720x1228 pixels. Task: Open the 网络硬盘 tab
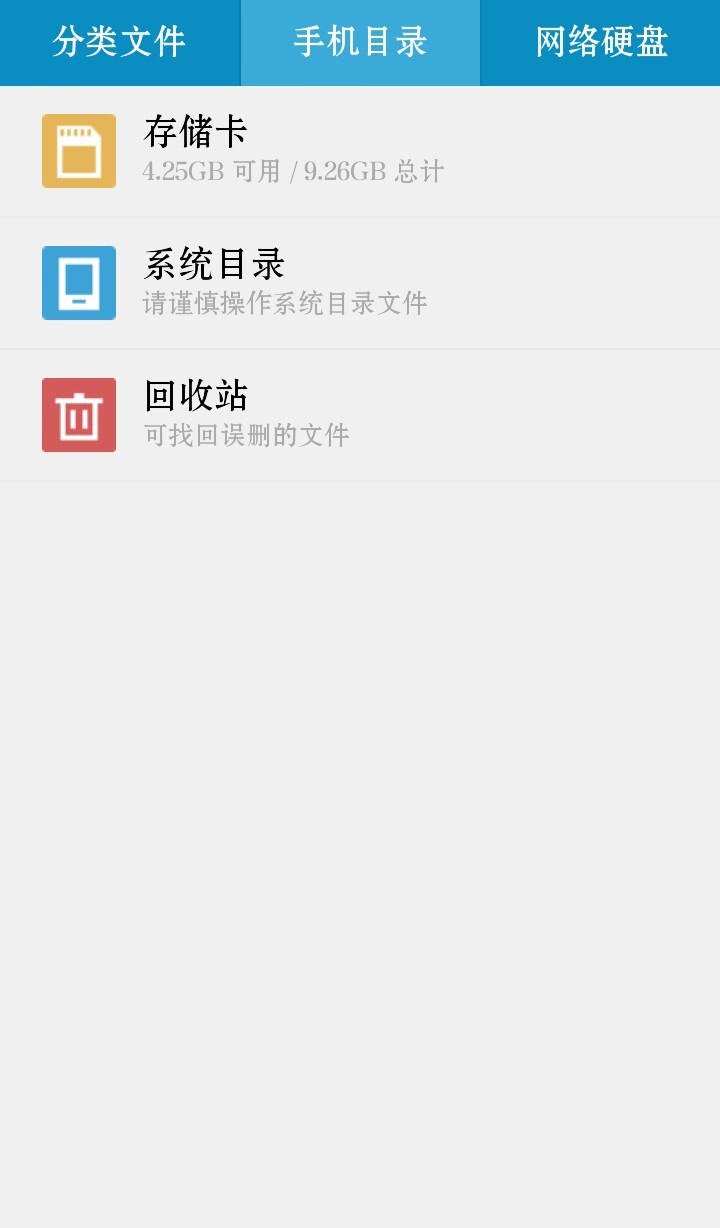601,42
